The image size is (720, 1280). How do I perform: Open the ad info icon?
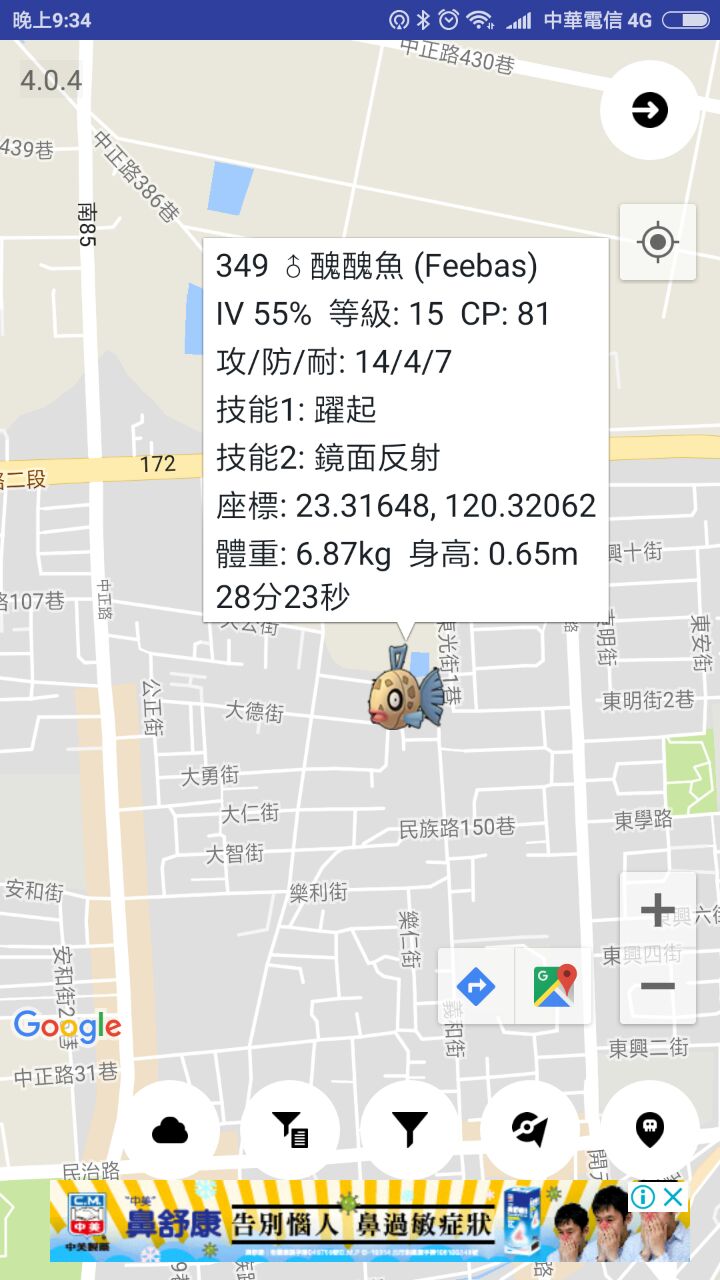[x=643, y=1197]
